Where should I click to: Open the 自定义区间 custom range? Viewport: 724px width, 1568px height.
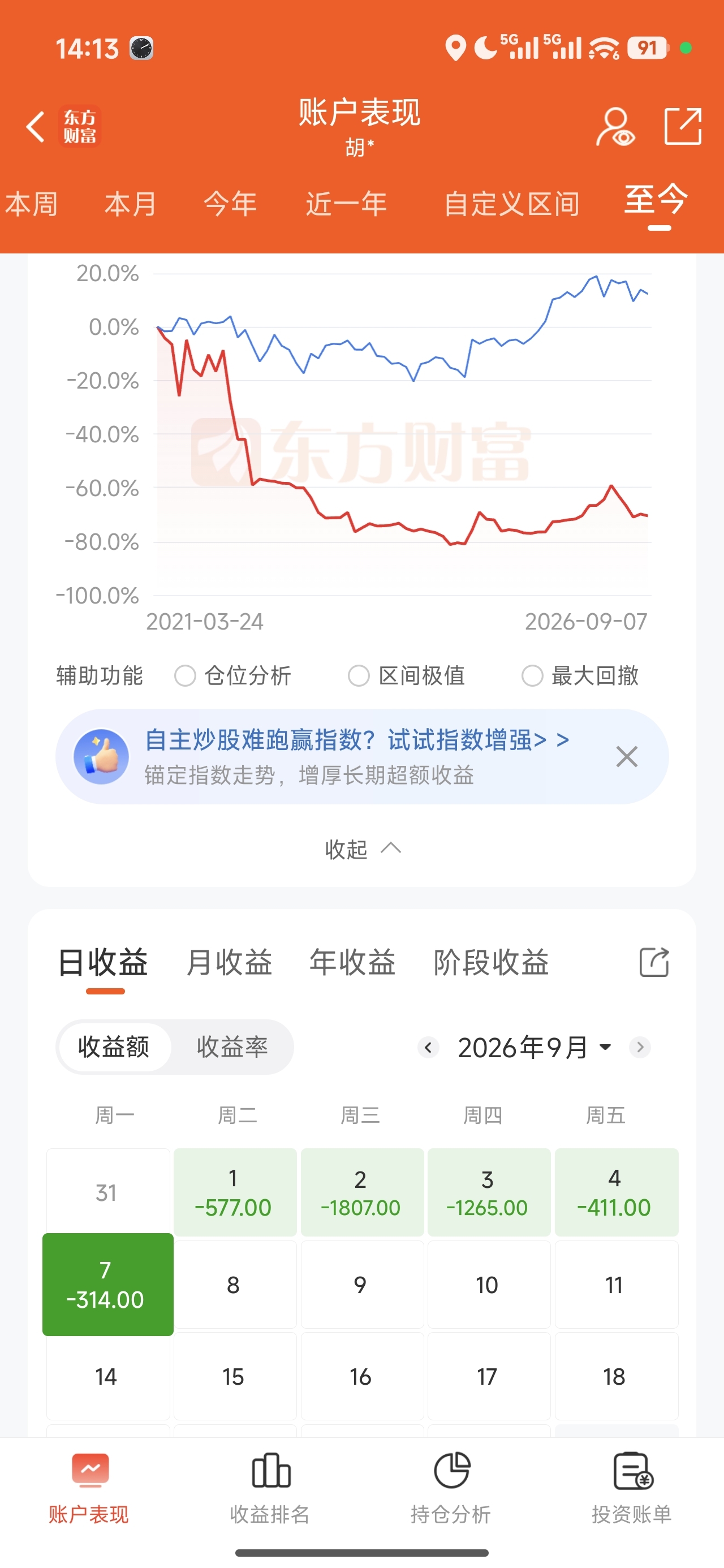[x=511, y=203]
